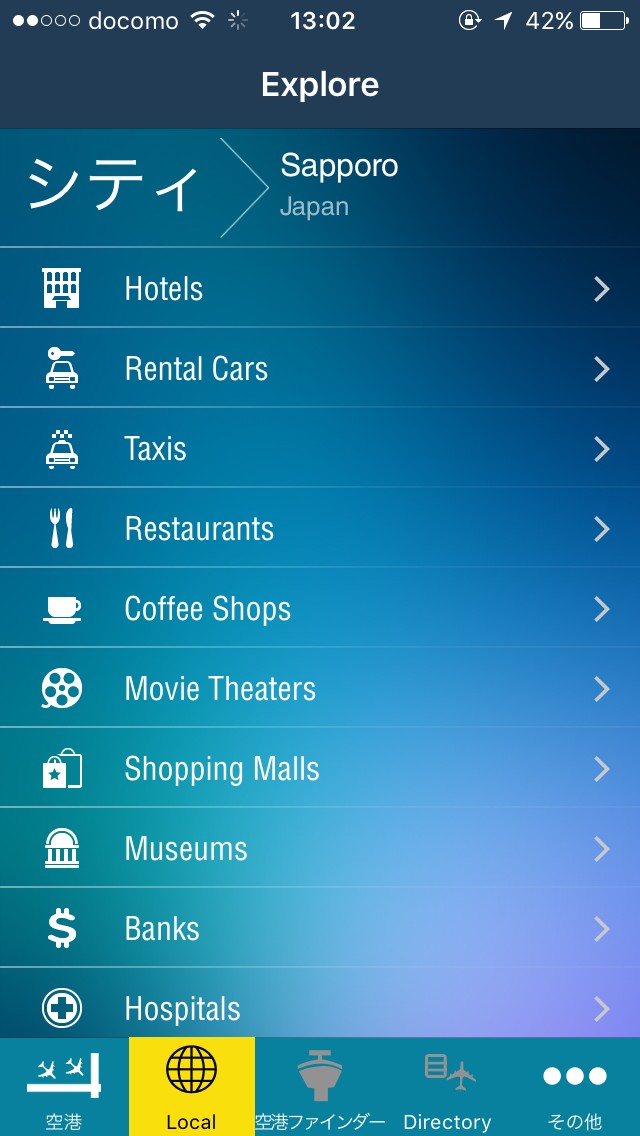
Task: Switch to the 空港 tab
Action: [64, 1087]
